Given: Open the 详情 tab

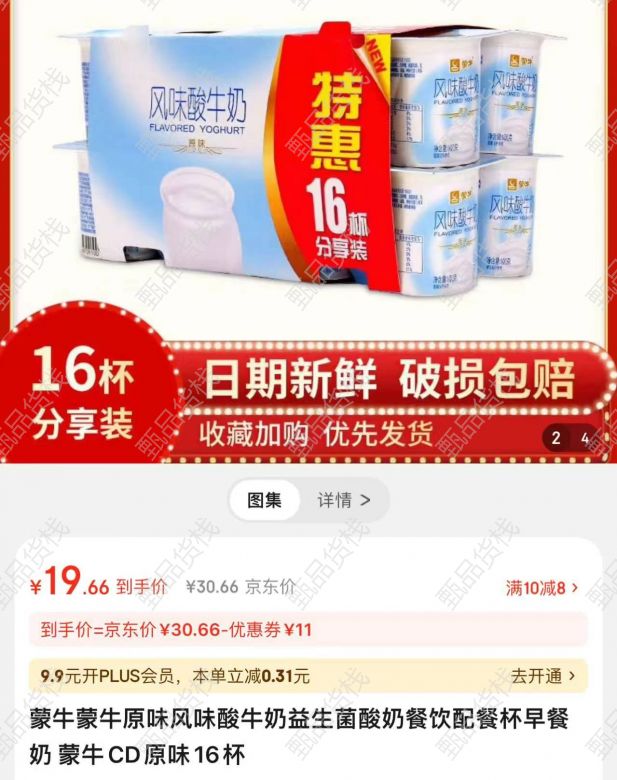Looking at the screenshot, I should pyautogui.click(x=344, y=500).
